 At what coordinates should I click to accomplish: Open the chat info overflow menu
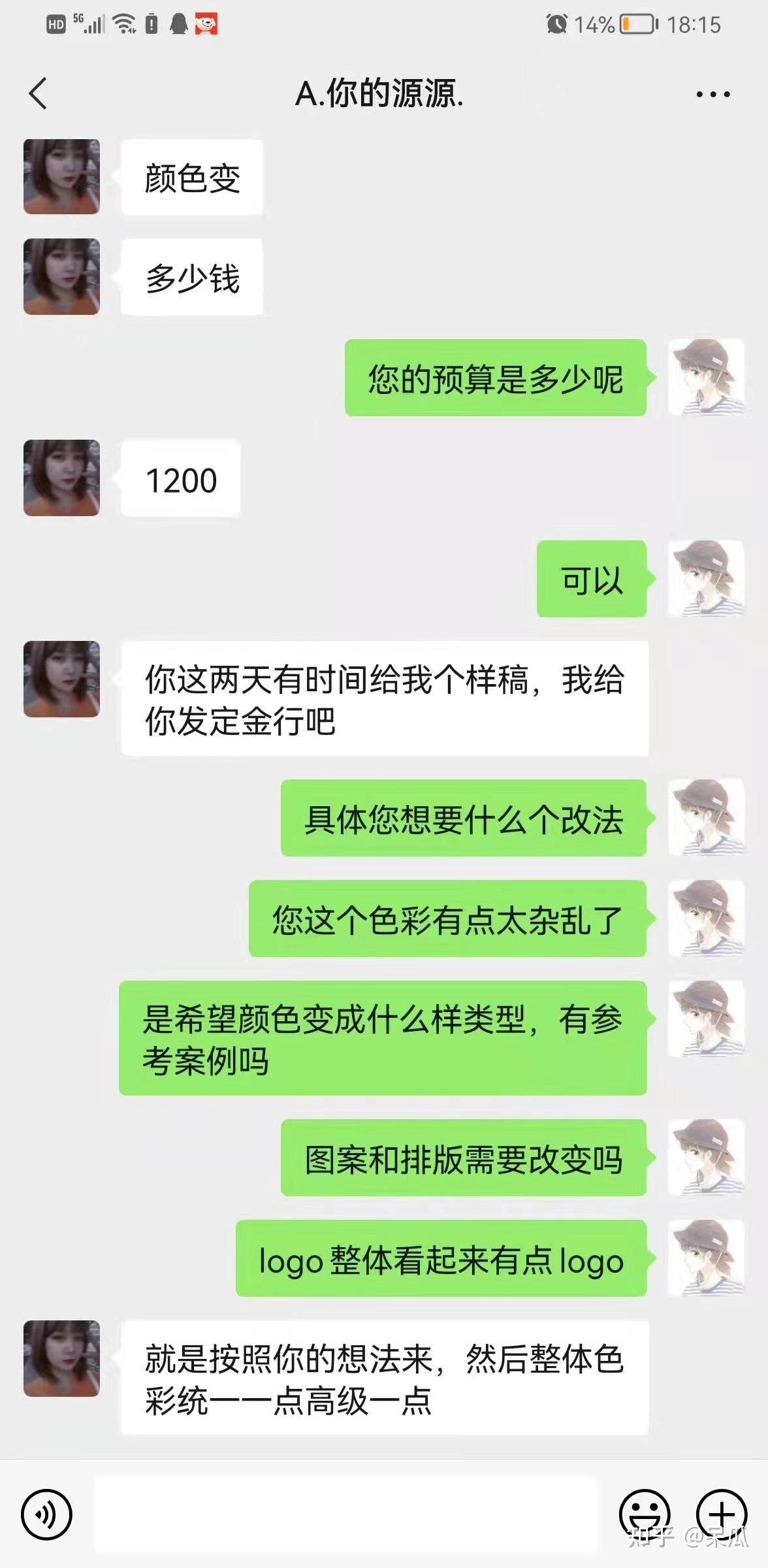click(x=712, y=94)
